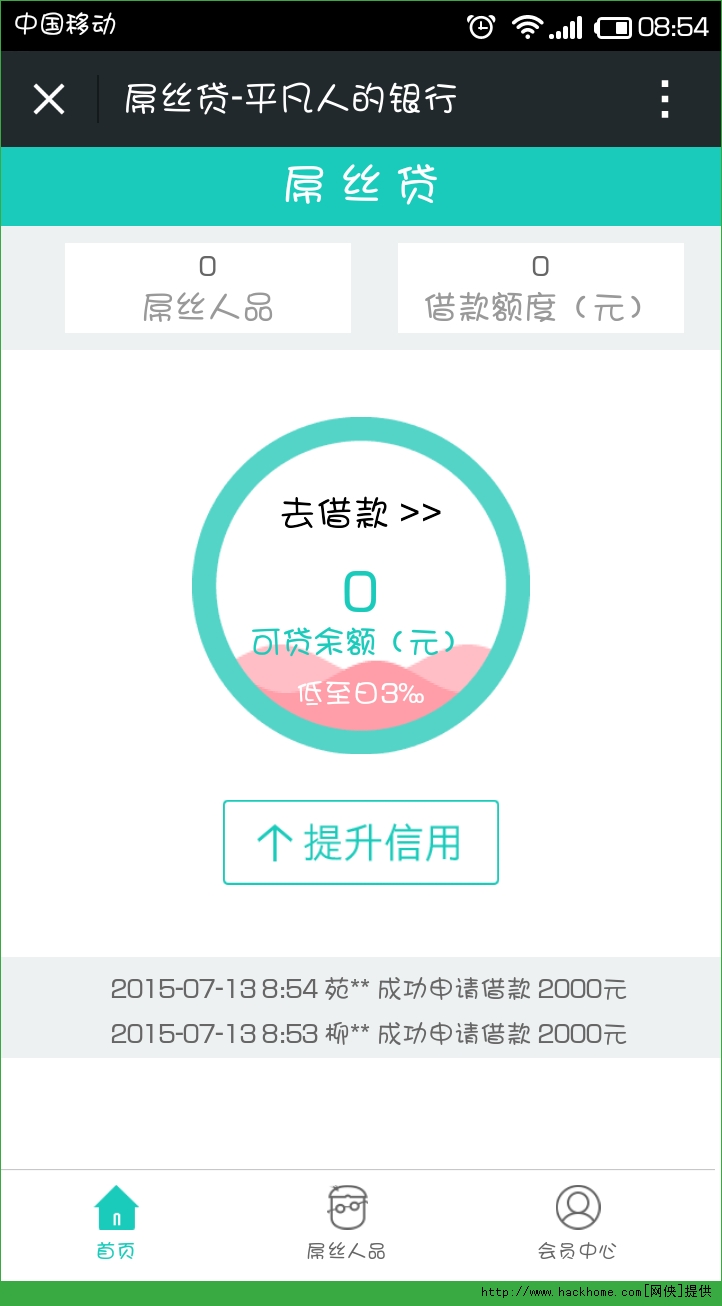Open the 屌丝人品 score card

pyautogui.click(x=207, y=288)
